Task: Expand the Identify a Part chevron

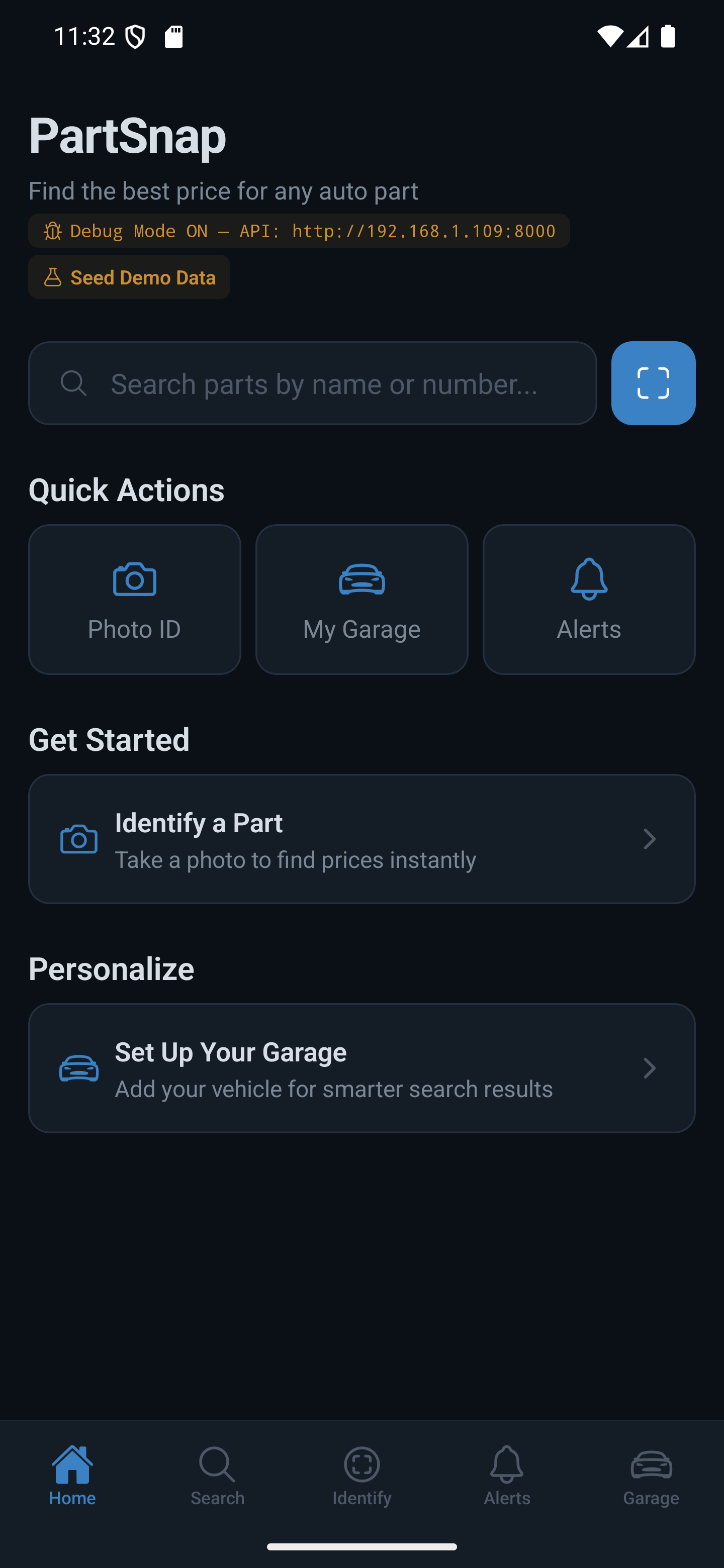Action: coord(650,839)
